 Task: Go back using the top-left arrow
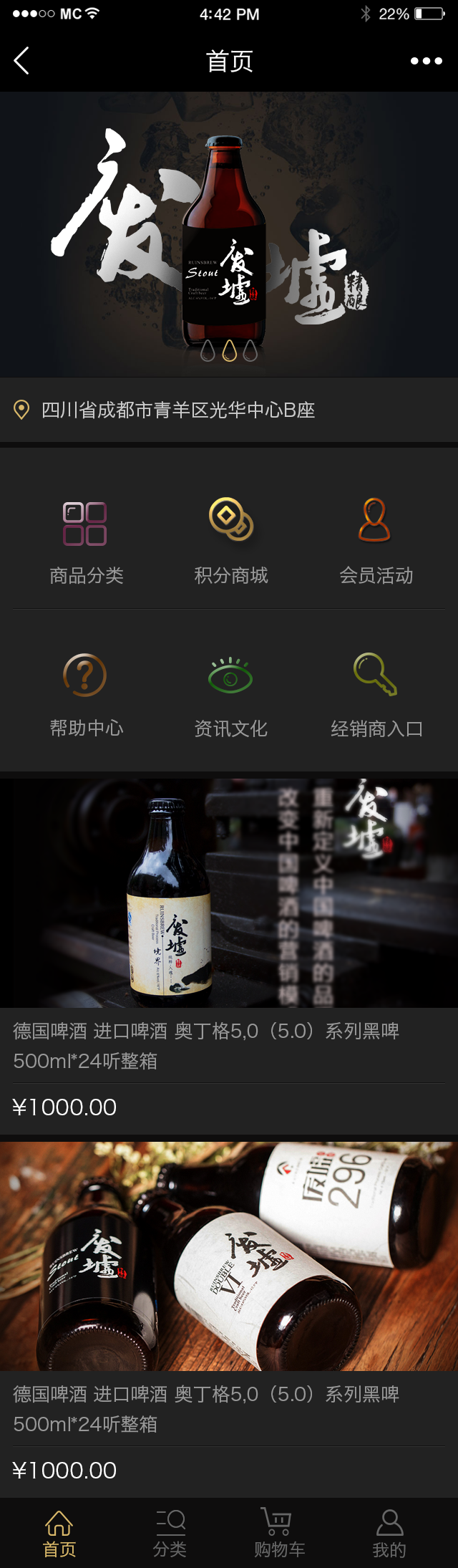(22, 62)
